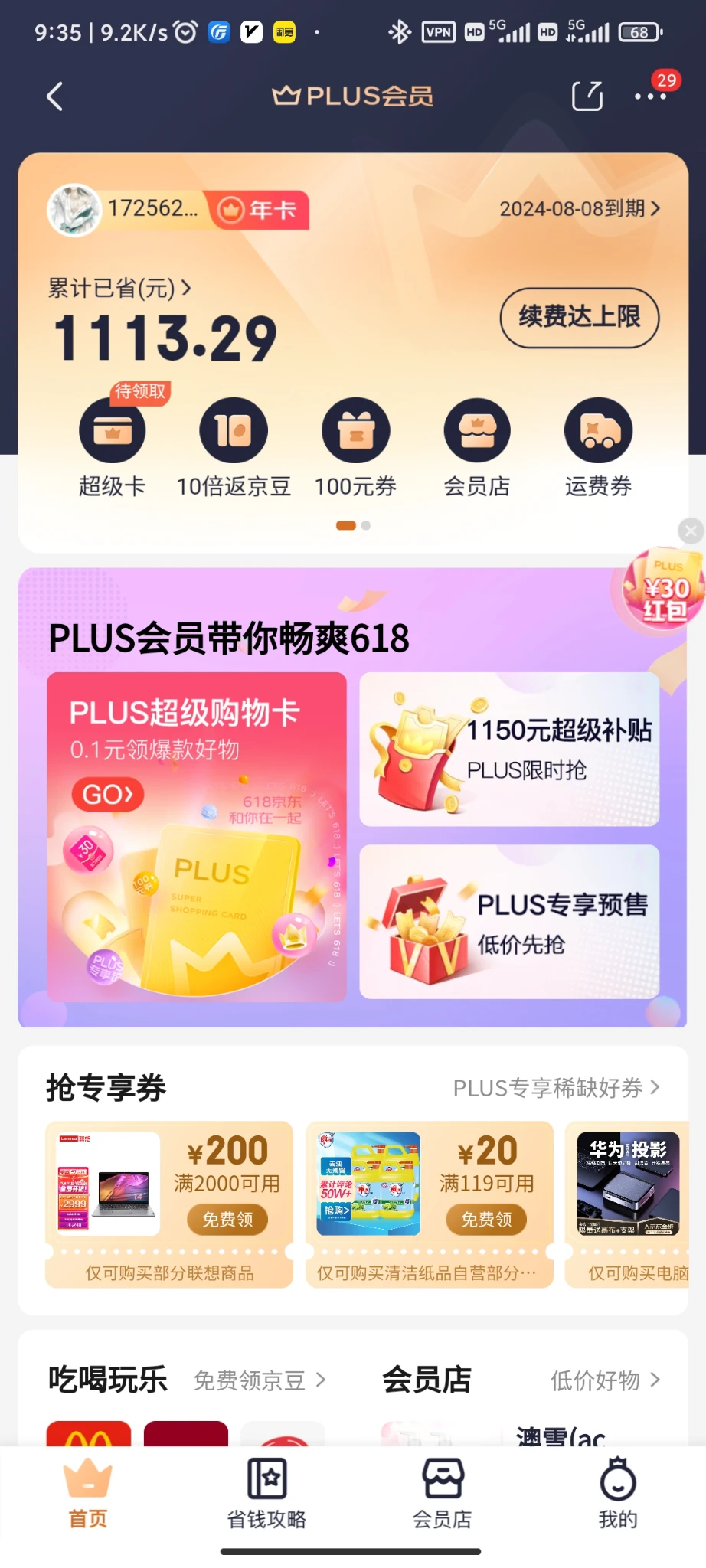Image resolution: width=706 pixels, height=1568 pixels.
Task: Claim the ¥200 满2000可用 coupon
Action: [x=227, y=1219]
